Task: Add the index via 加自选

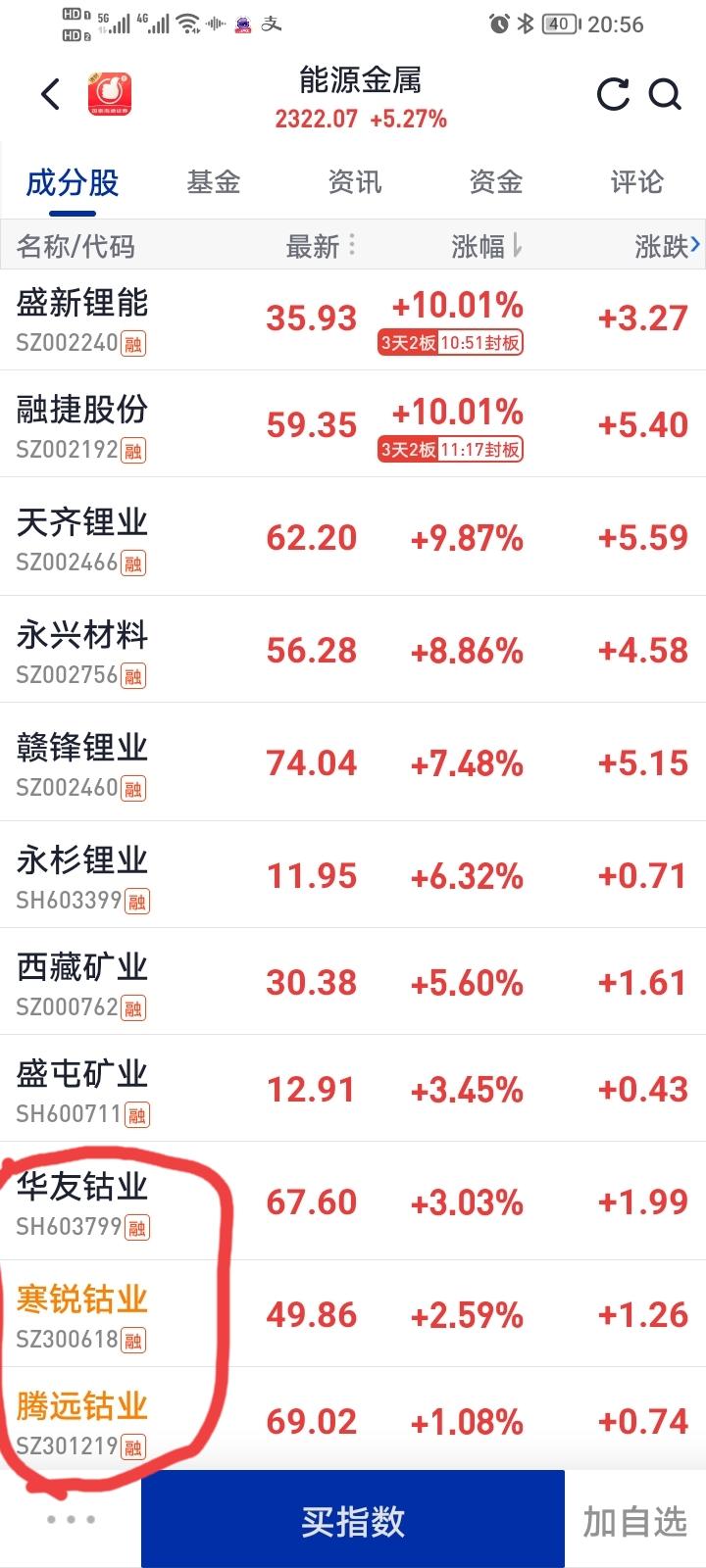Action: tap(634, 1522)
